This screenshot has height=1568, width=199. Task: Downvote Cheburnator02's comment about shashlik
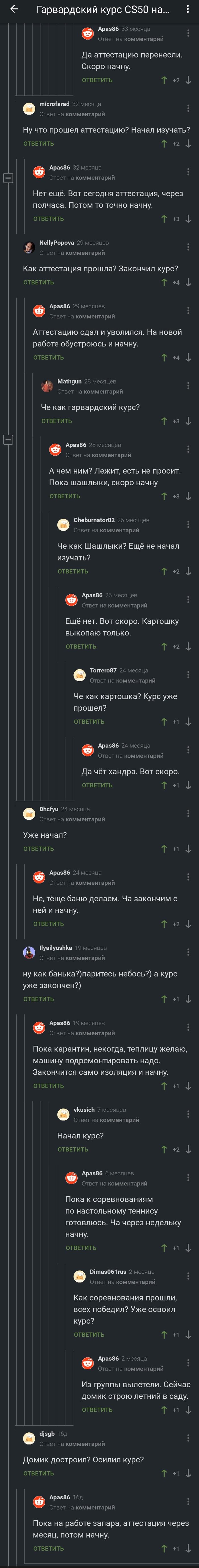pyautogui.click(x=188, y=572)
